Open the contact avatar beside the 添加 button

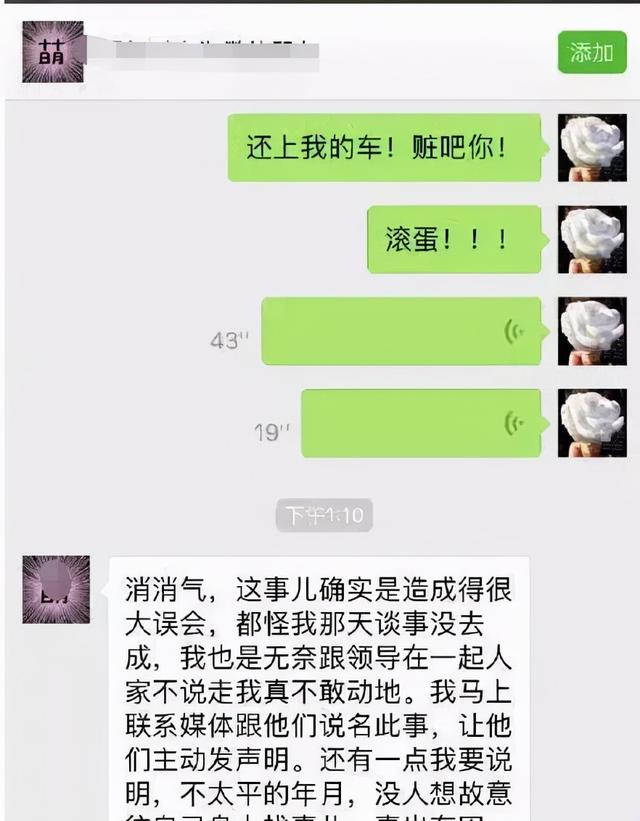pos(53,52)
